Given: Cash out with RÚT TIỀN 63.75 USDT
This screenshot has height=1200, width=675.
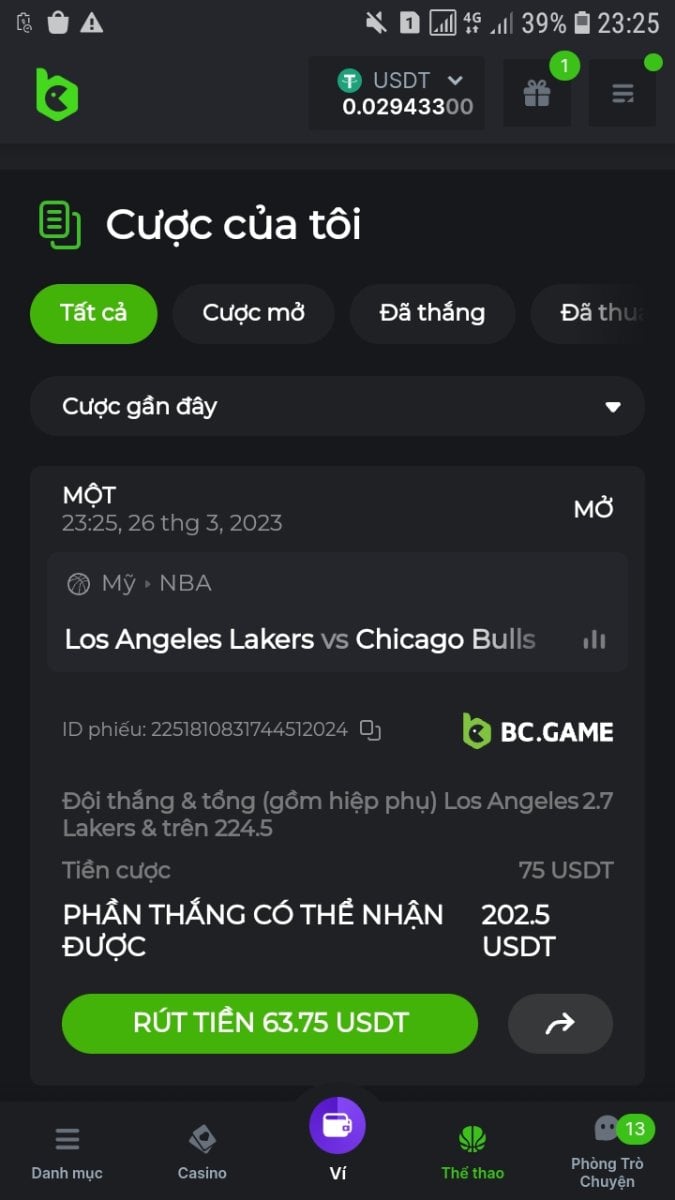Looking at the screenshot, I should coord(270,1023).
